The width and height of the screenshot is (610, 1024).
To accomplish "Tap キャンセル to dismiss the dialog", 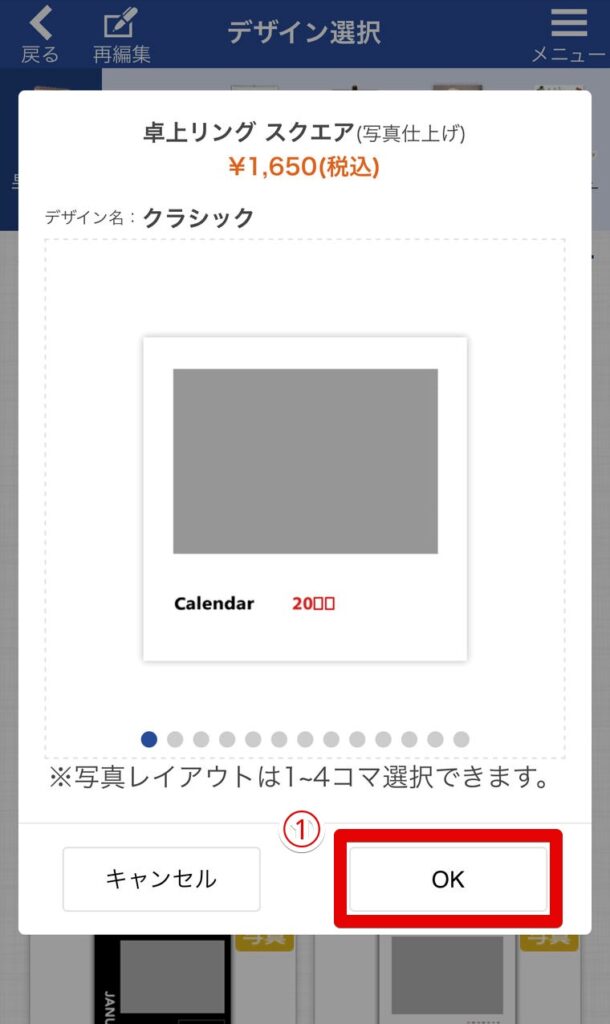I will [x=161, y=879].
